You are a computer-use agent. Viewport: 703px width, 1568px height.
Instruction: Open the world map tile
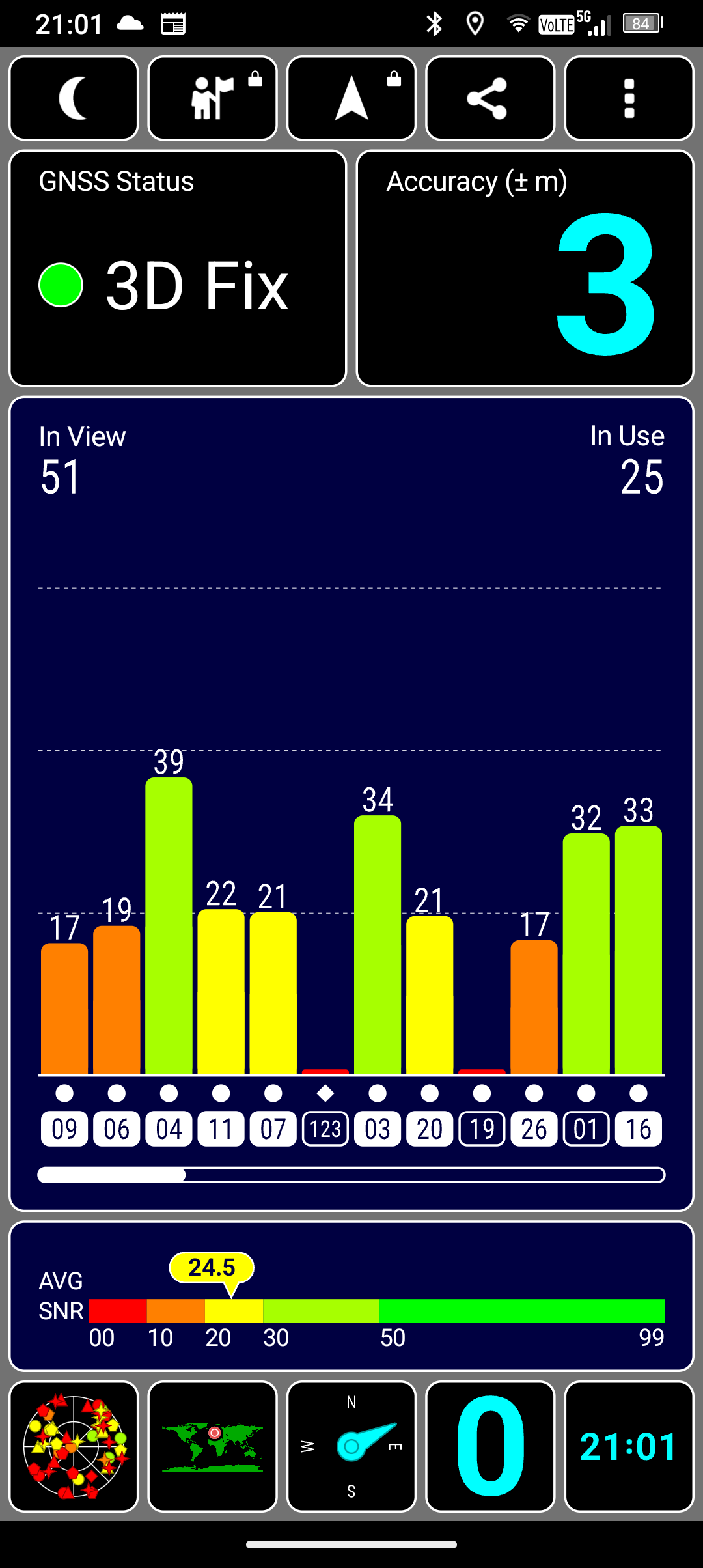(x=213, y=1446)
